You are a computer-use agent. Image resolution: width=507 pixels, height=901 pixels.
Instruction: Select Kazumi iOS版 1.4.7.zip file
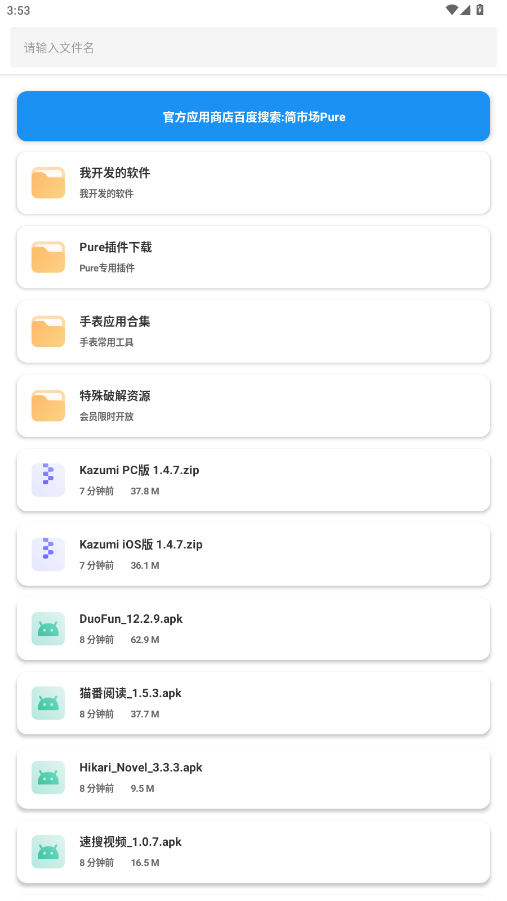click(x=253, y=555)
